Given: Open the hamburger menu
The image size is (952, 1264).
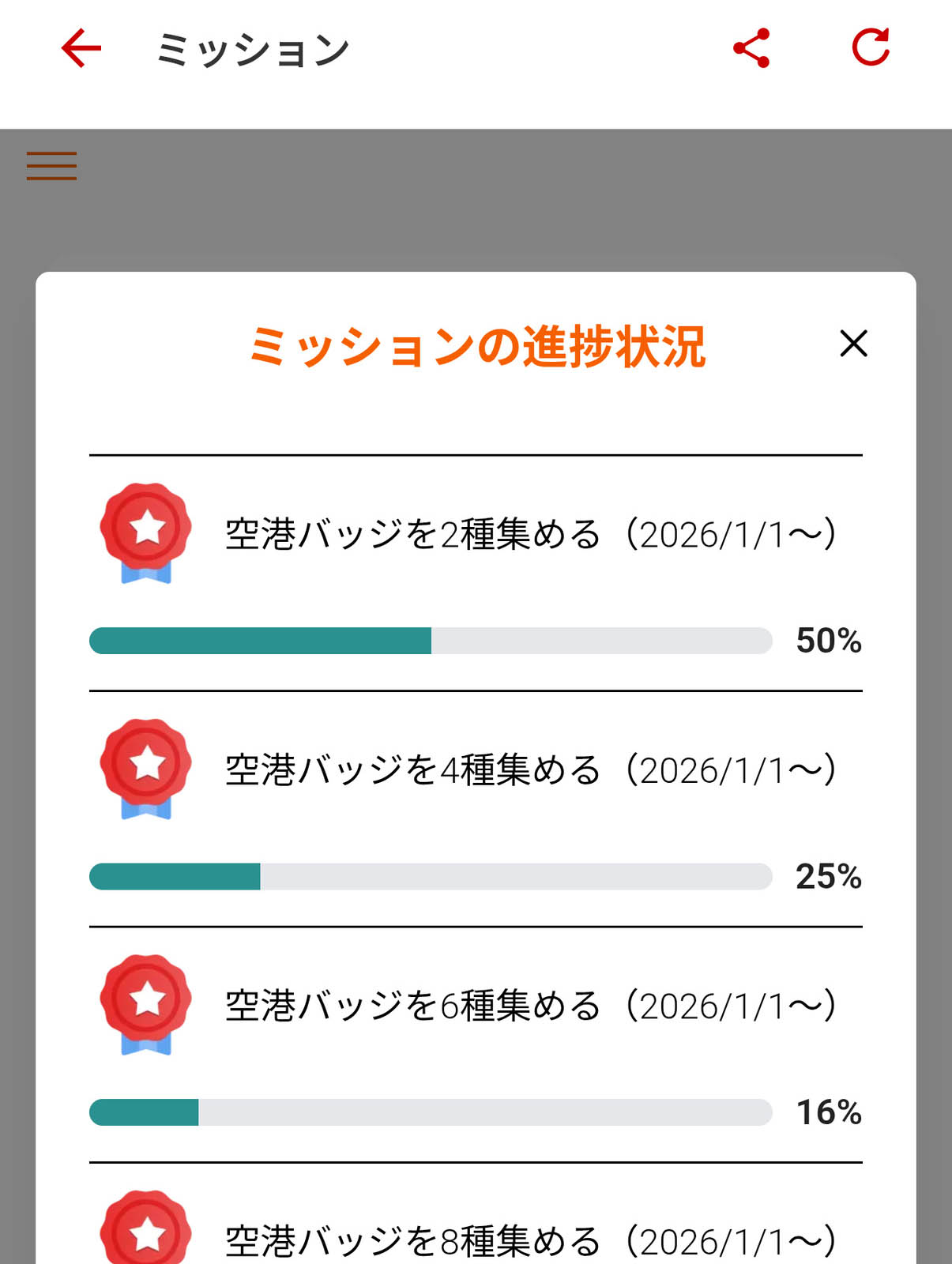Looking at the screenshot, I should click(x=51, y=167).
